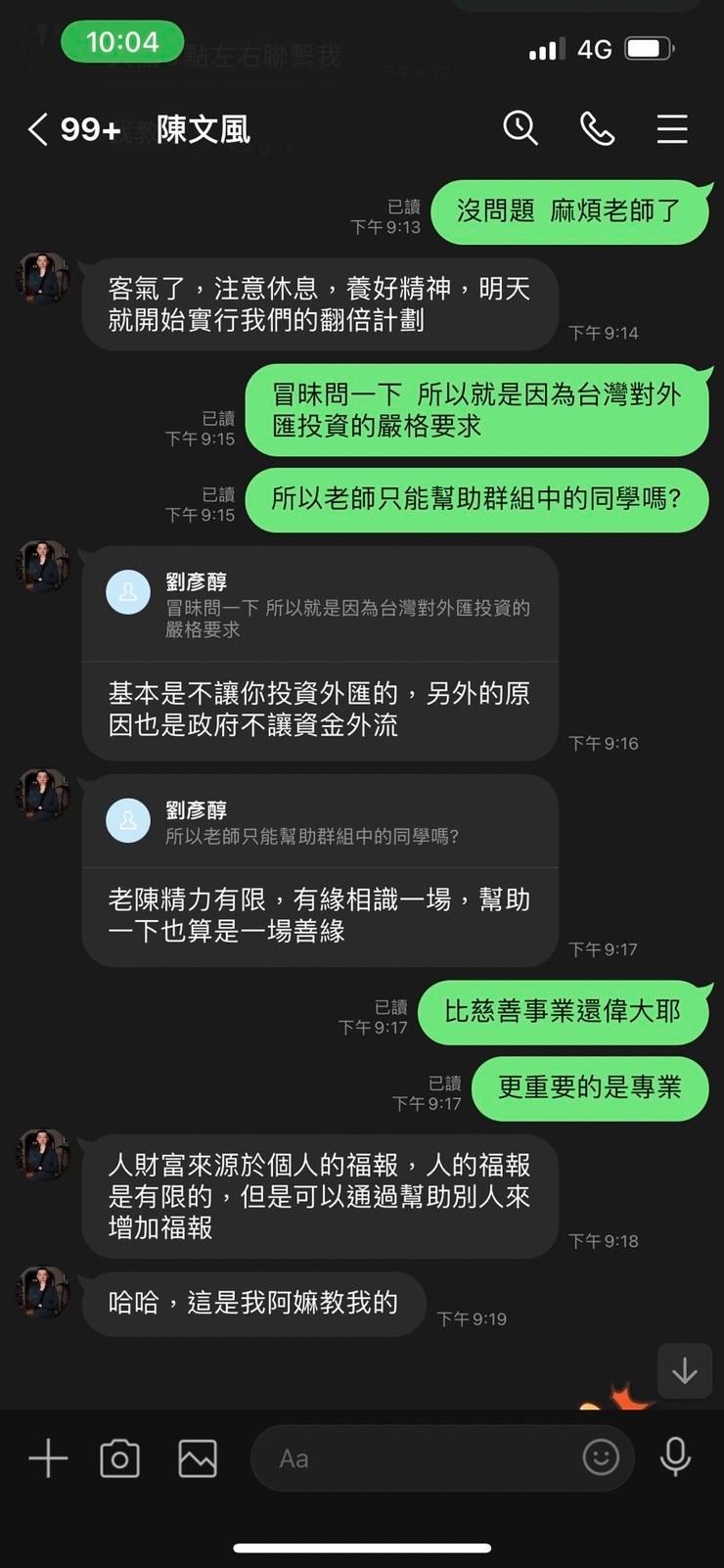
Task: Record a voice message with microphone
Action: 675,1457
